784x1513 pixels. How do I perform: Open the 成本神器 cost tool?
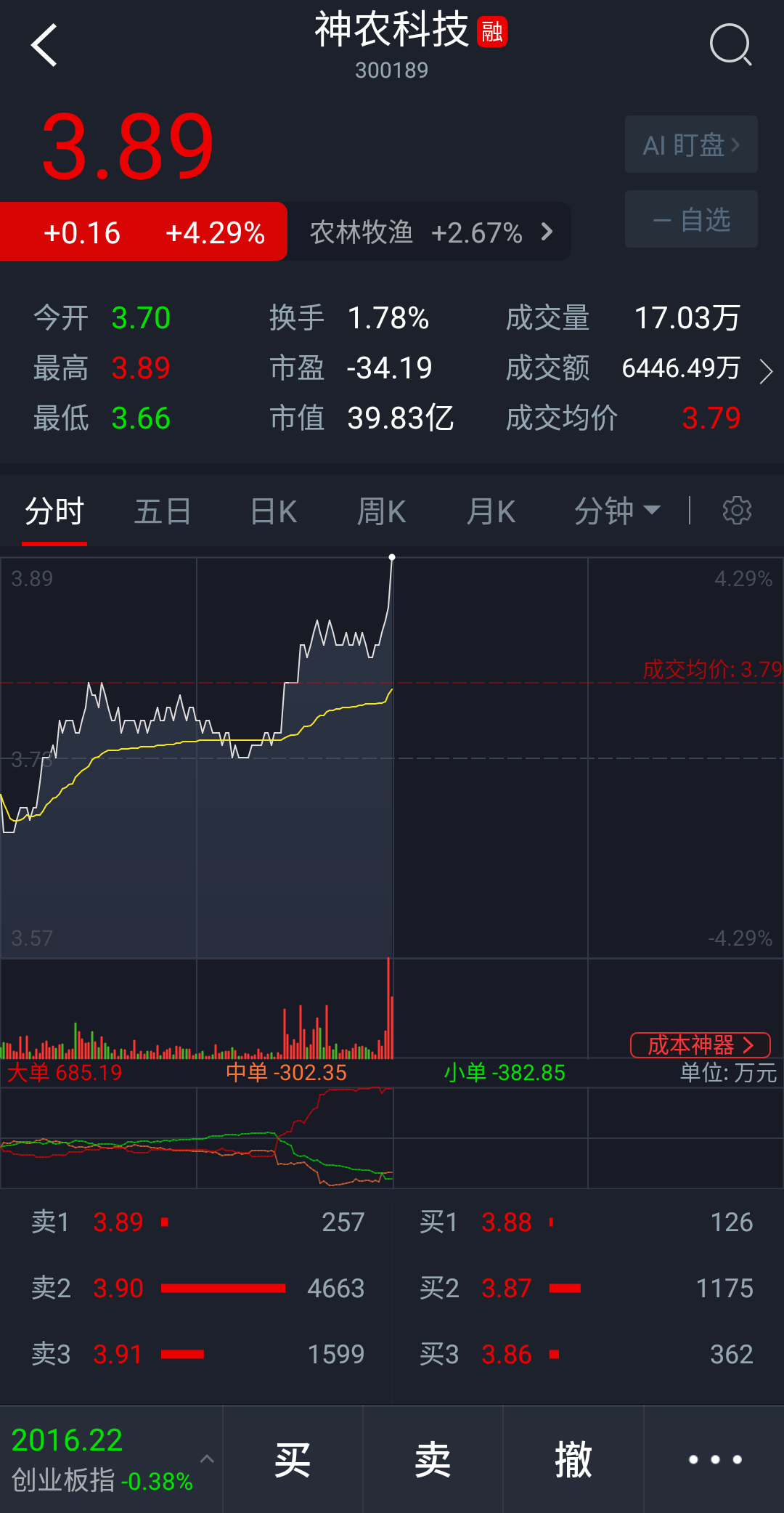(701, 1045)
